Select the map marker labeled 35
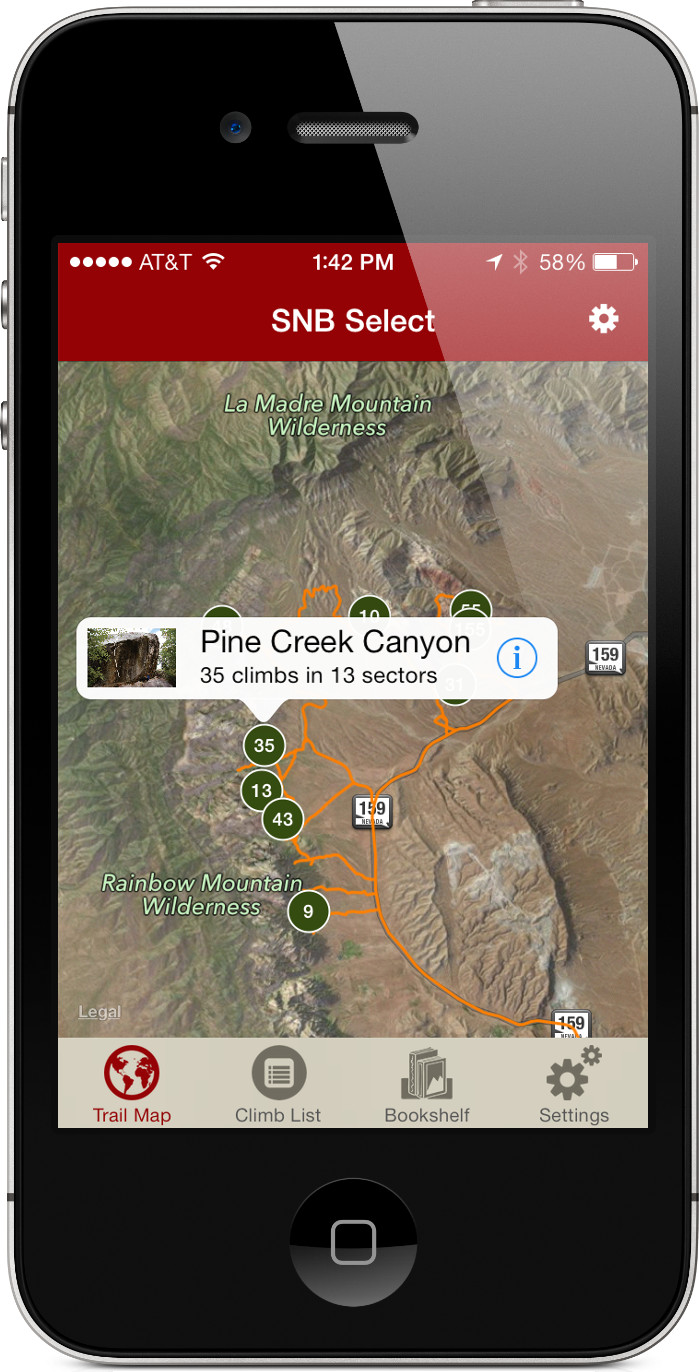The height and width of the screenshot is (1372, 699). point(264,745)
